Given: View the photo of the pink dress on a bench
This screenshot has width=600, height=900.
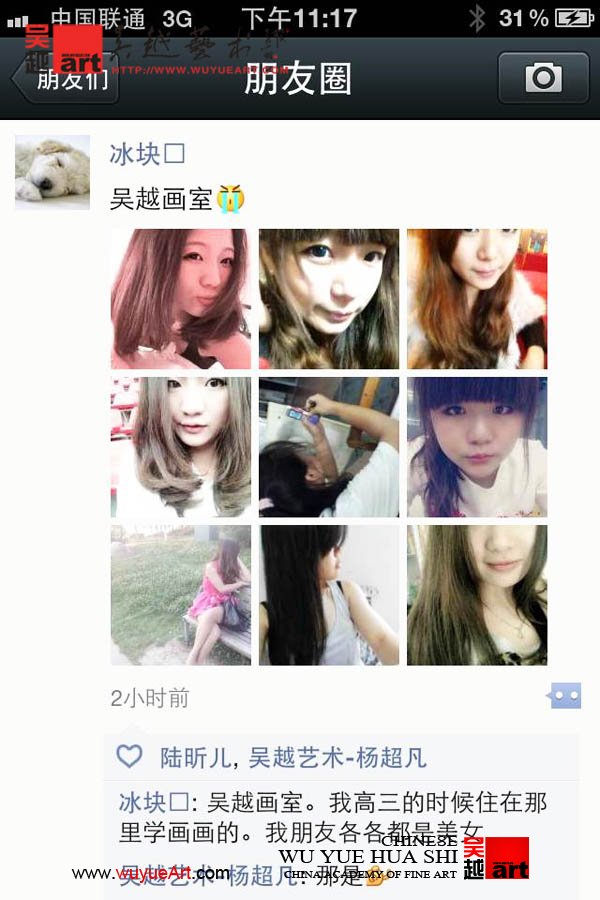Looking at the screenshot, I should pyautogui.click(x=180, y=595).
